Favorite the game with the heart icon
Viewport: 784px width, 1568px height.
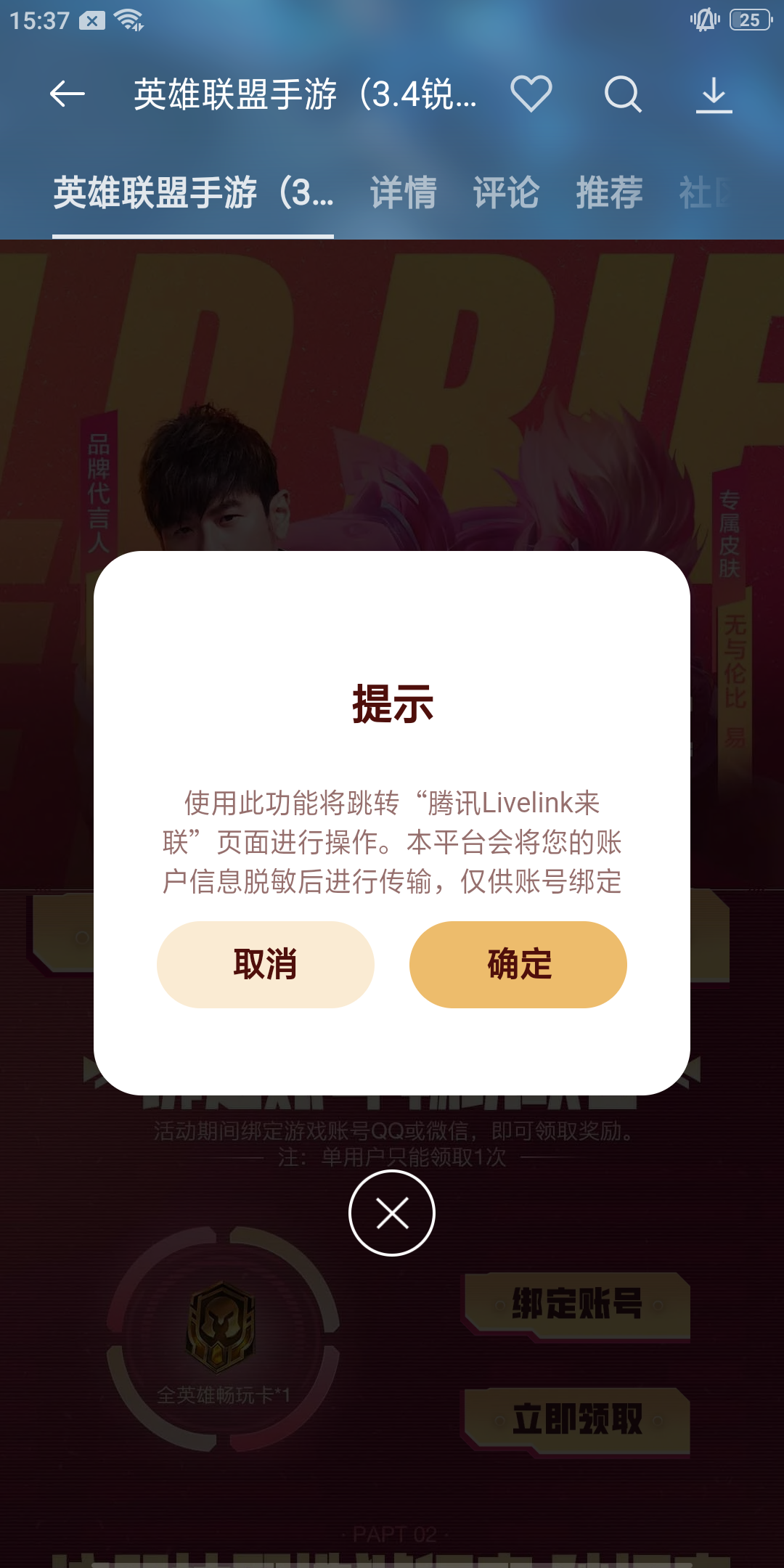[531, 94]
